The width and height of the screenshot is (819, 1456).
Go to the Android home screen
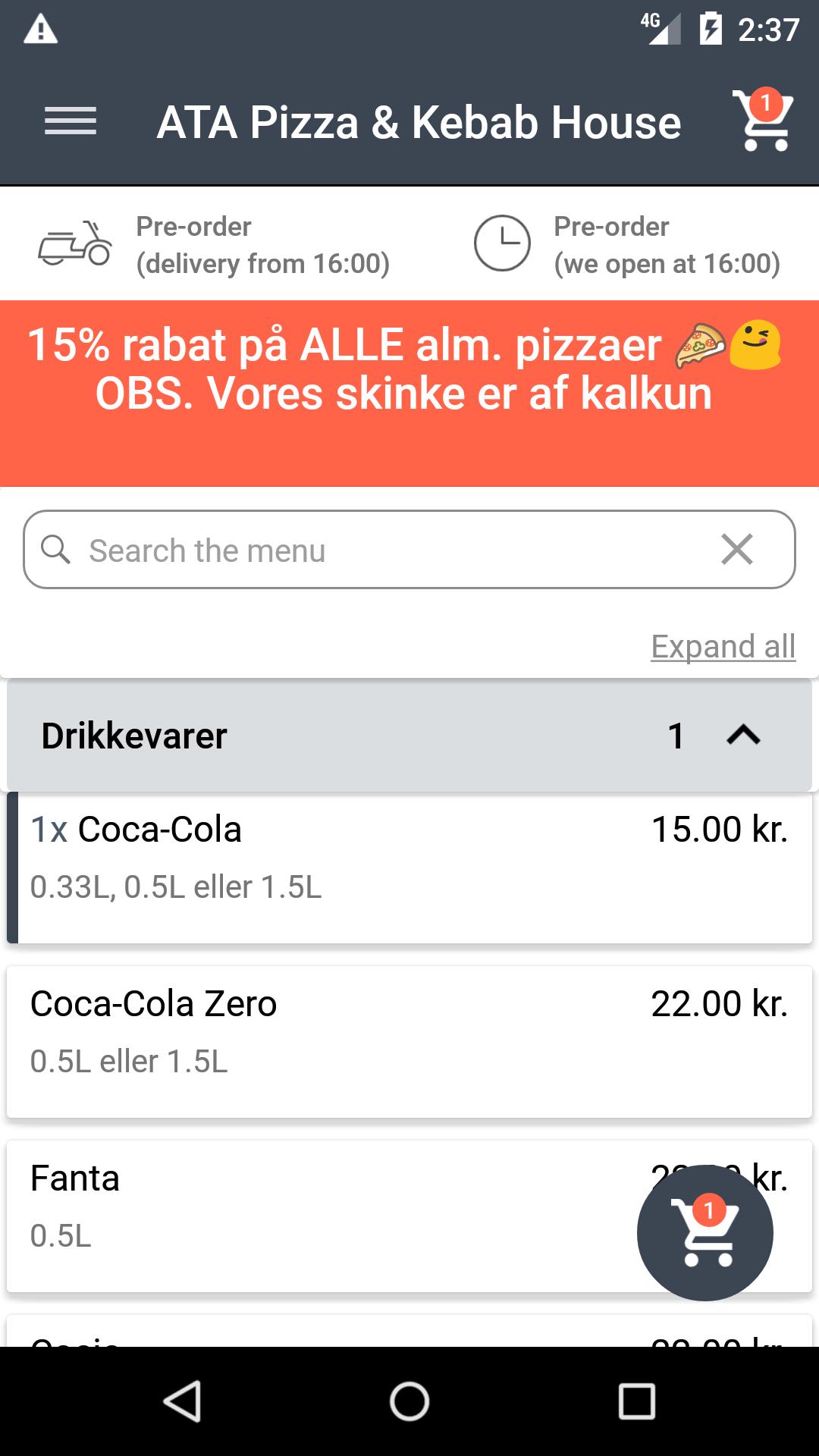pyautogui.click(x=409, y=1401)
